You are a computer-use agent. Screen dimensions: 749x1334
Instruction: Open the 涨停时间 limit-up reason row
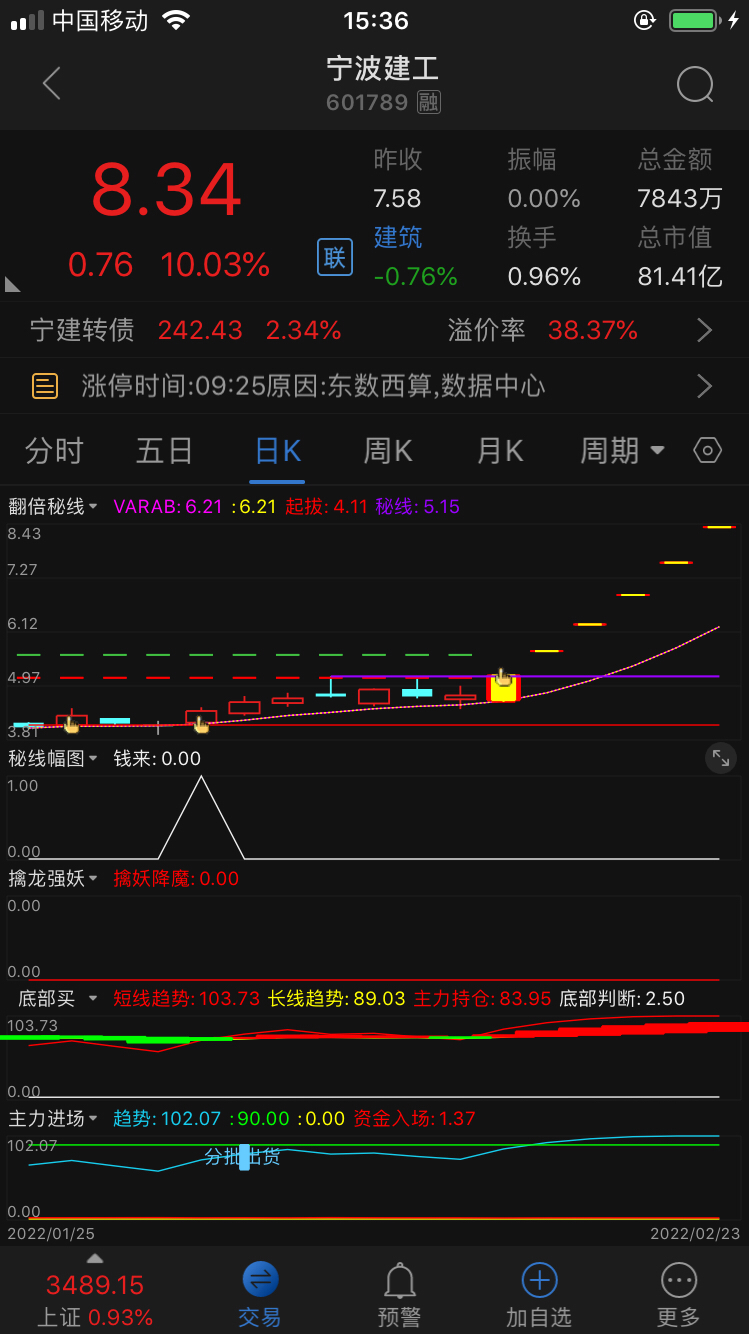[374, 386]
